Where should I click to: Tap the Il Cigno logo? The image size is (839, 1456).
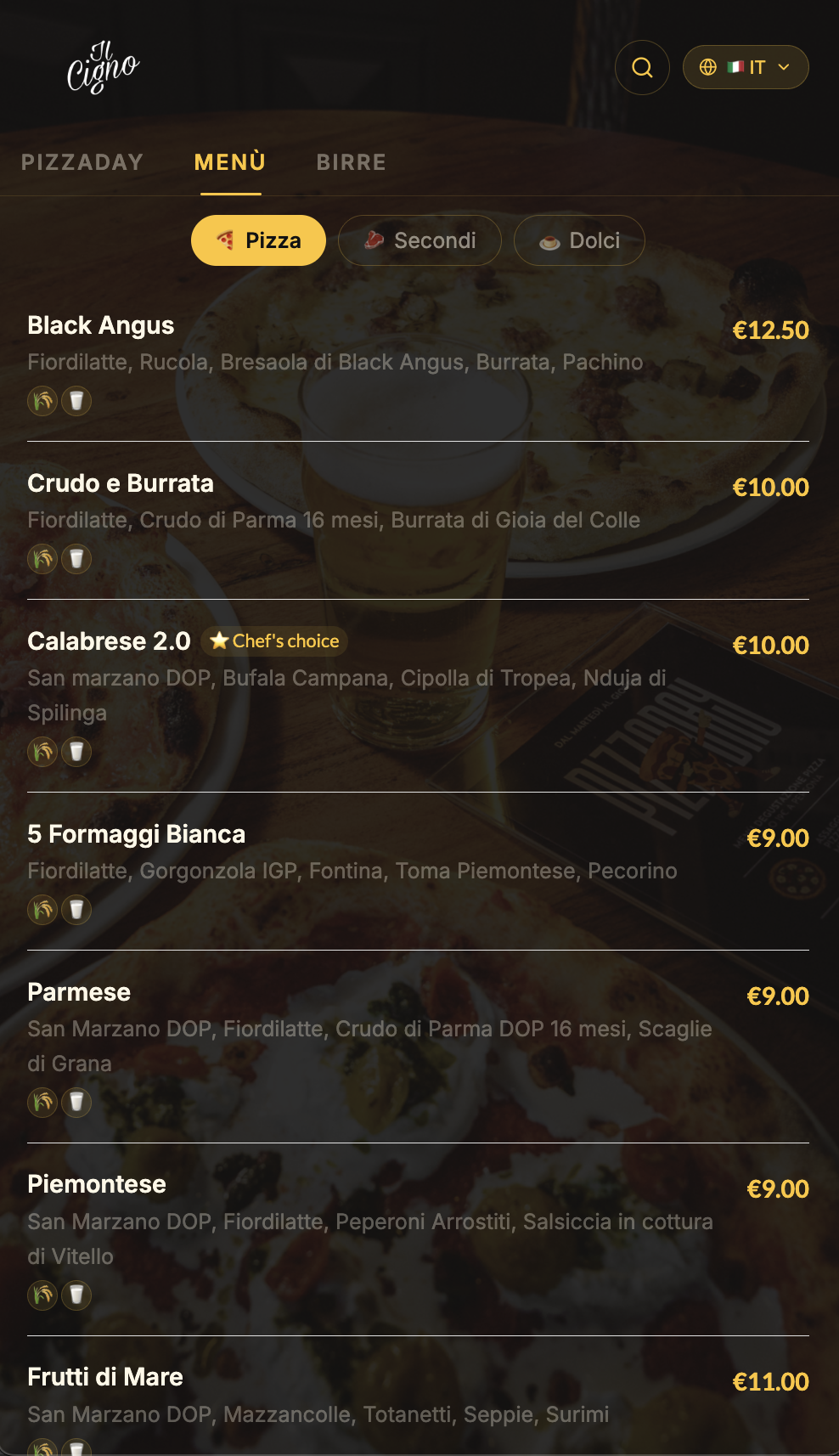tap(103, 67)
